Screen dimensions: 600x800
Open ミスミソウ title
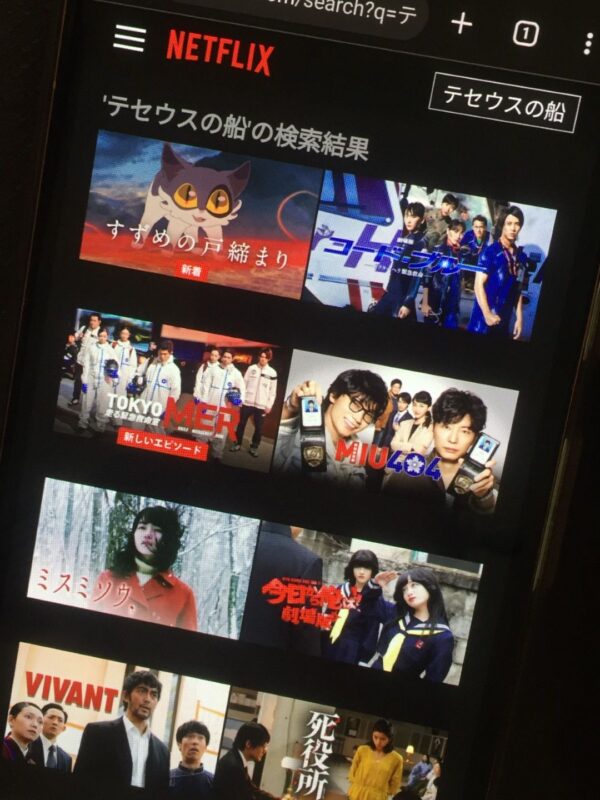pyautogui.click(x=143, y=558)
